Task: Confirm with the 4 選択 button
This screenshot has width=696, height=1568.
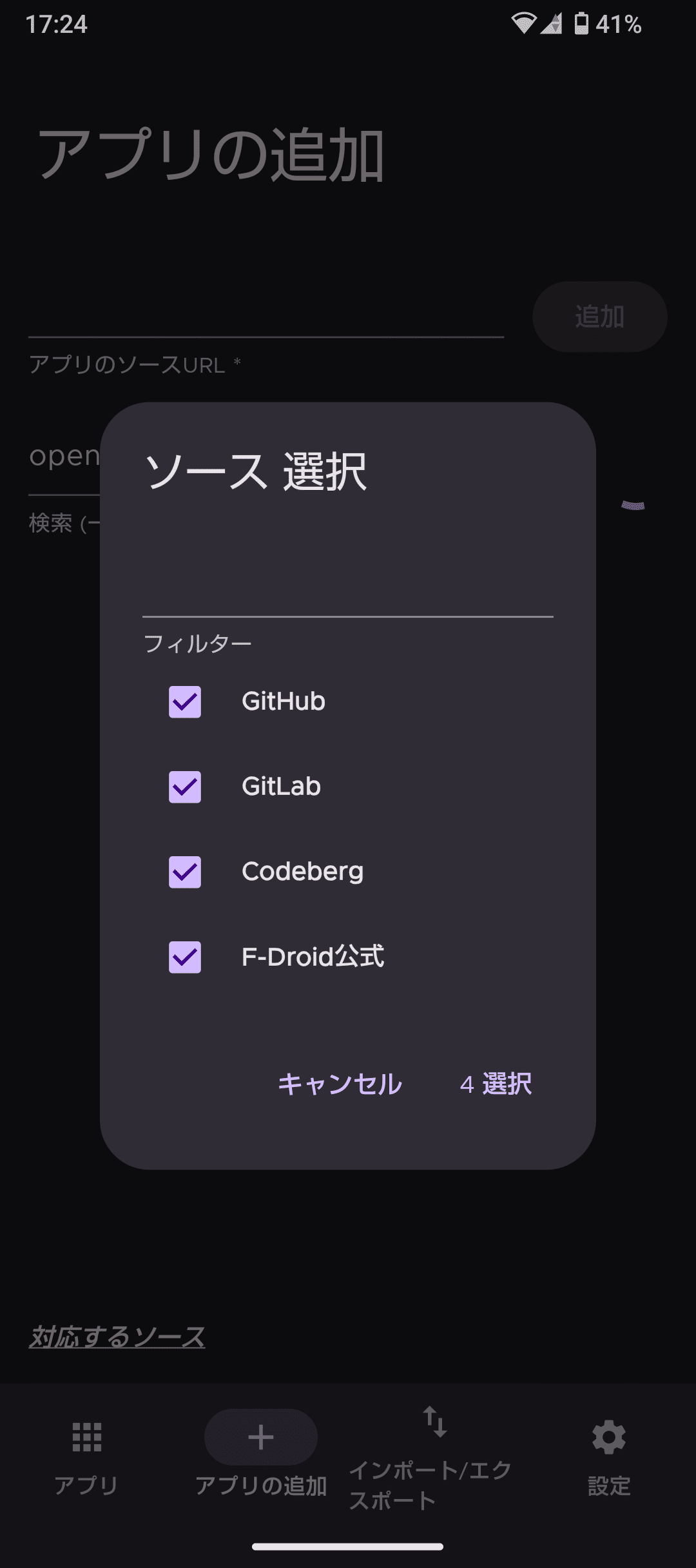Action: point(496,1084)
